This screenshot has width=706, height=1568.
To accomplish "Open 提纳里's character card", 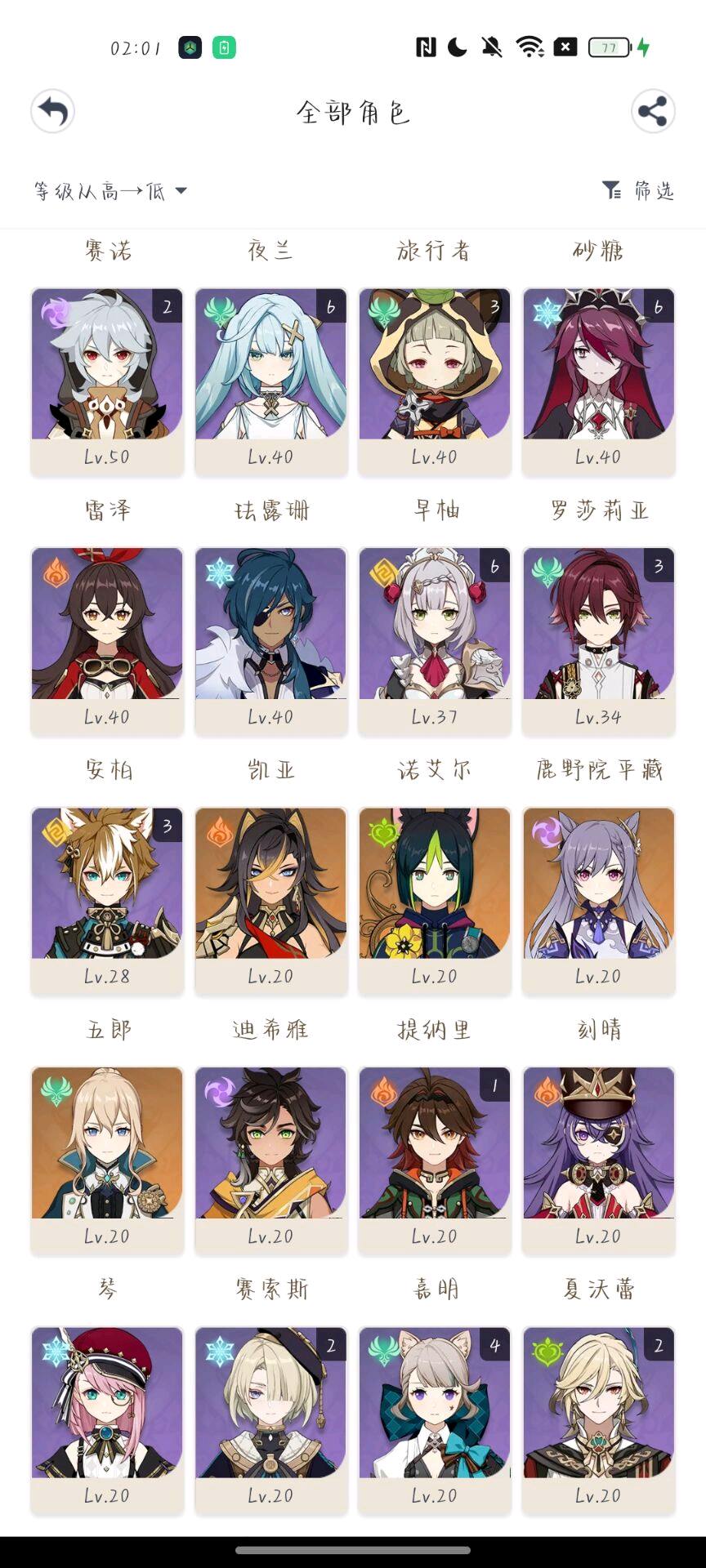I will [435, 902].
